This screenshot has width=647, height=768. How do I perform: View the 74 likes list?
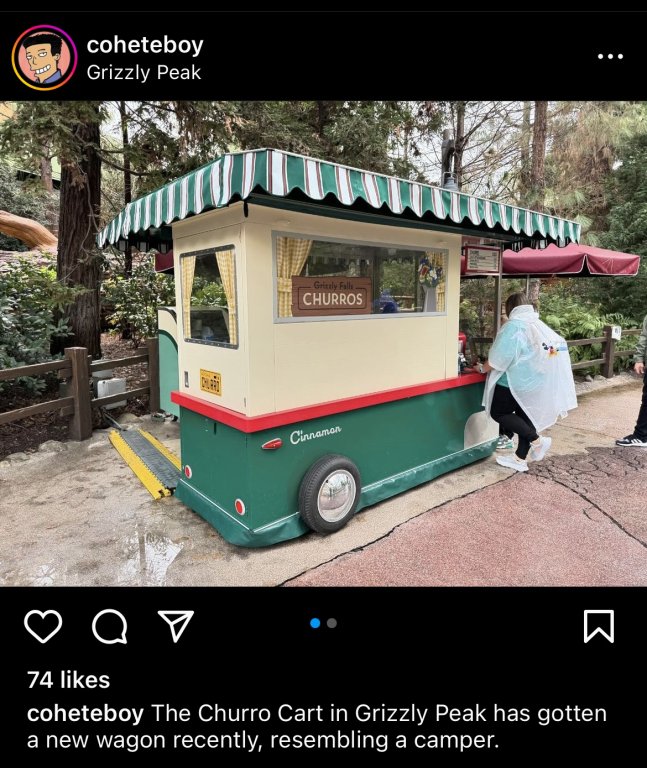68,680
